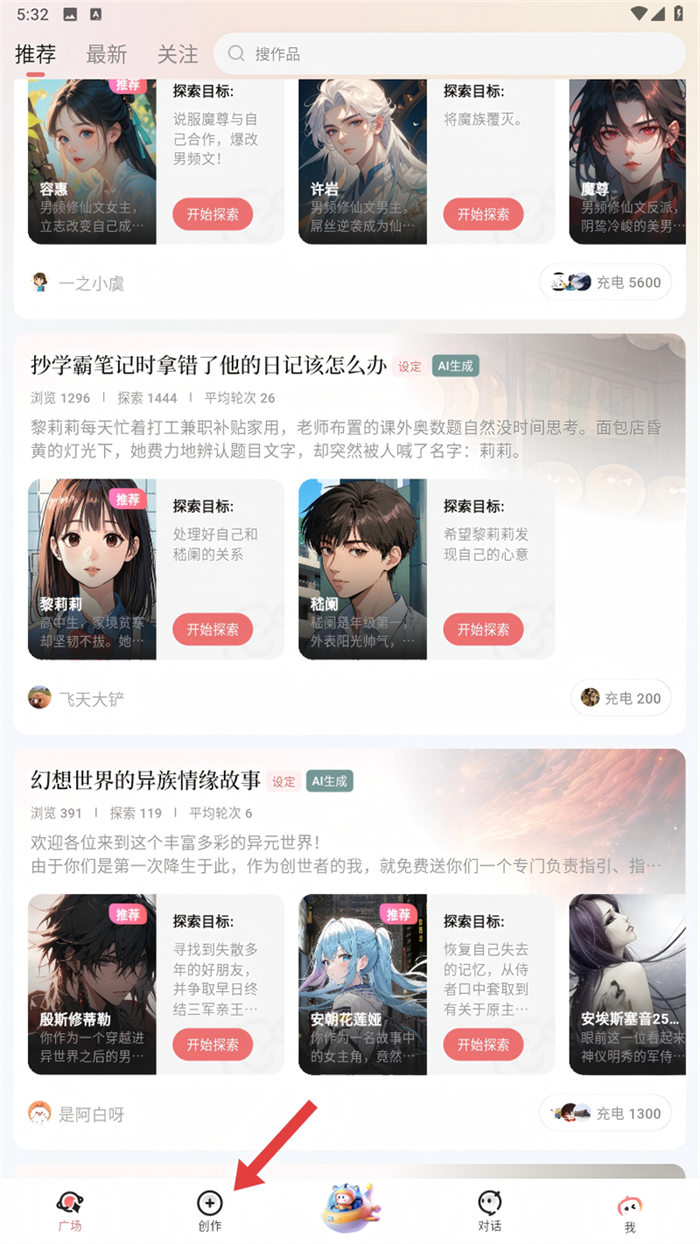The width and height of the screenshot is (700, 1244).
Task: Start exploring as 安朝花莲娅
Action: tap(483, 1045)
